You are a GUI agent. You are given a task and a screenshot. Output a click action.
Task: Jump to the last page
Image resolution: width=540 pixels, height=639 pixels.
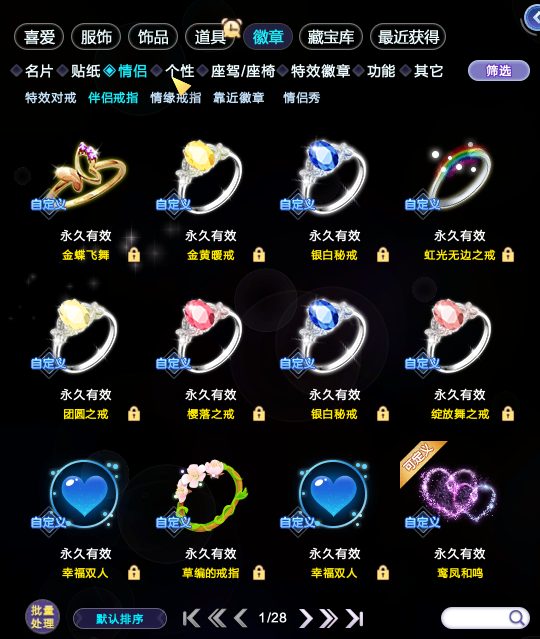point(355,618)
